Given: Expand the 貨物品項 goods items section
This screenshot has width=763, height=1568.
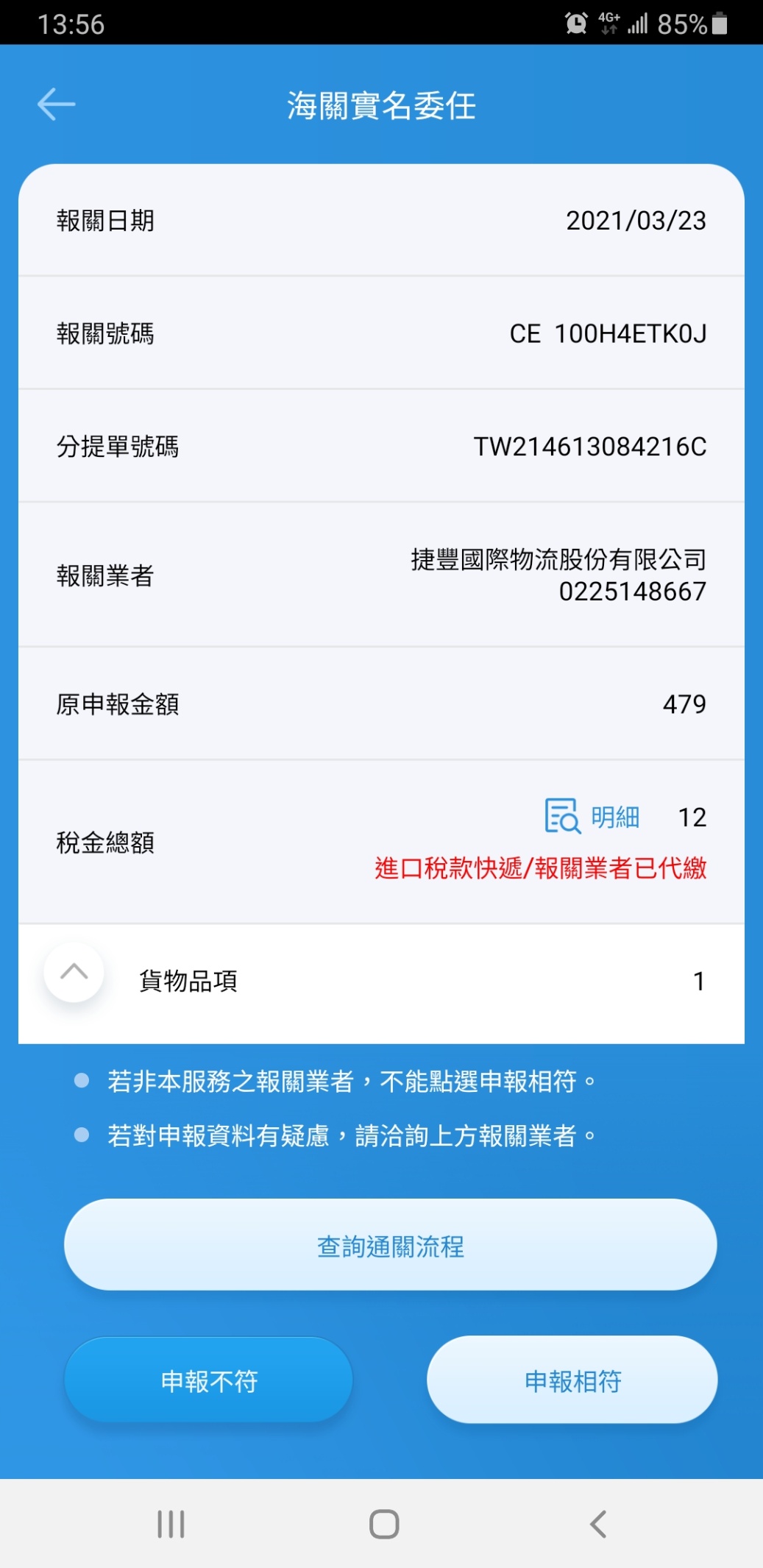Looking at the screenshot, I should (74, 973).
